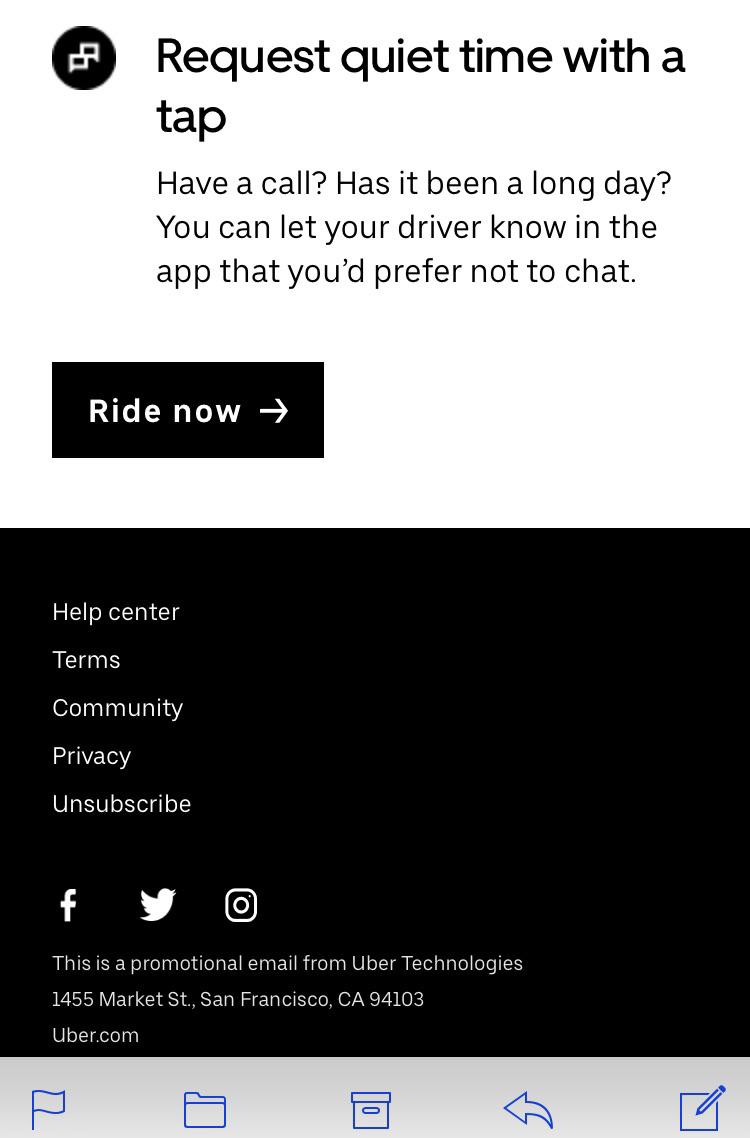Open Uber's Twitter profile icon
The width and height of the screenshot is (750, 1138).
(x=157, y=904)
